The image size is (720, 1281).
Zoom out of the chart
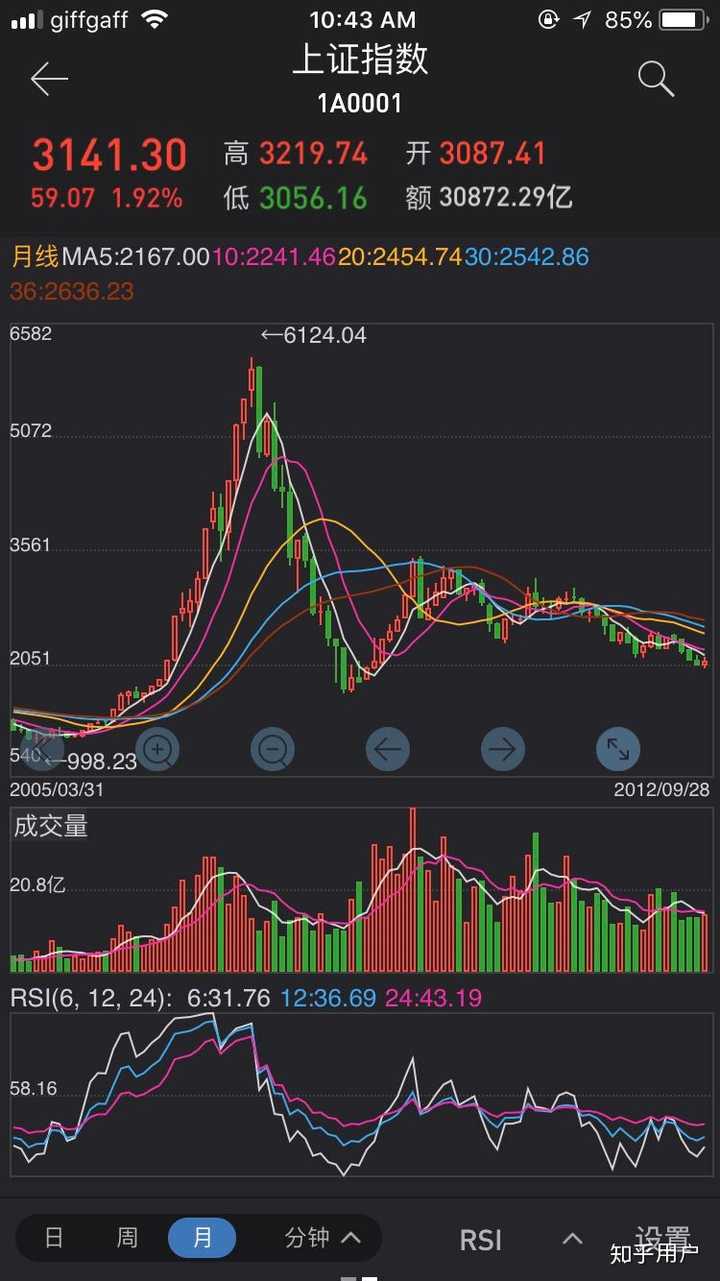(x=272, y=748)
